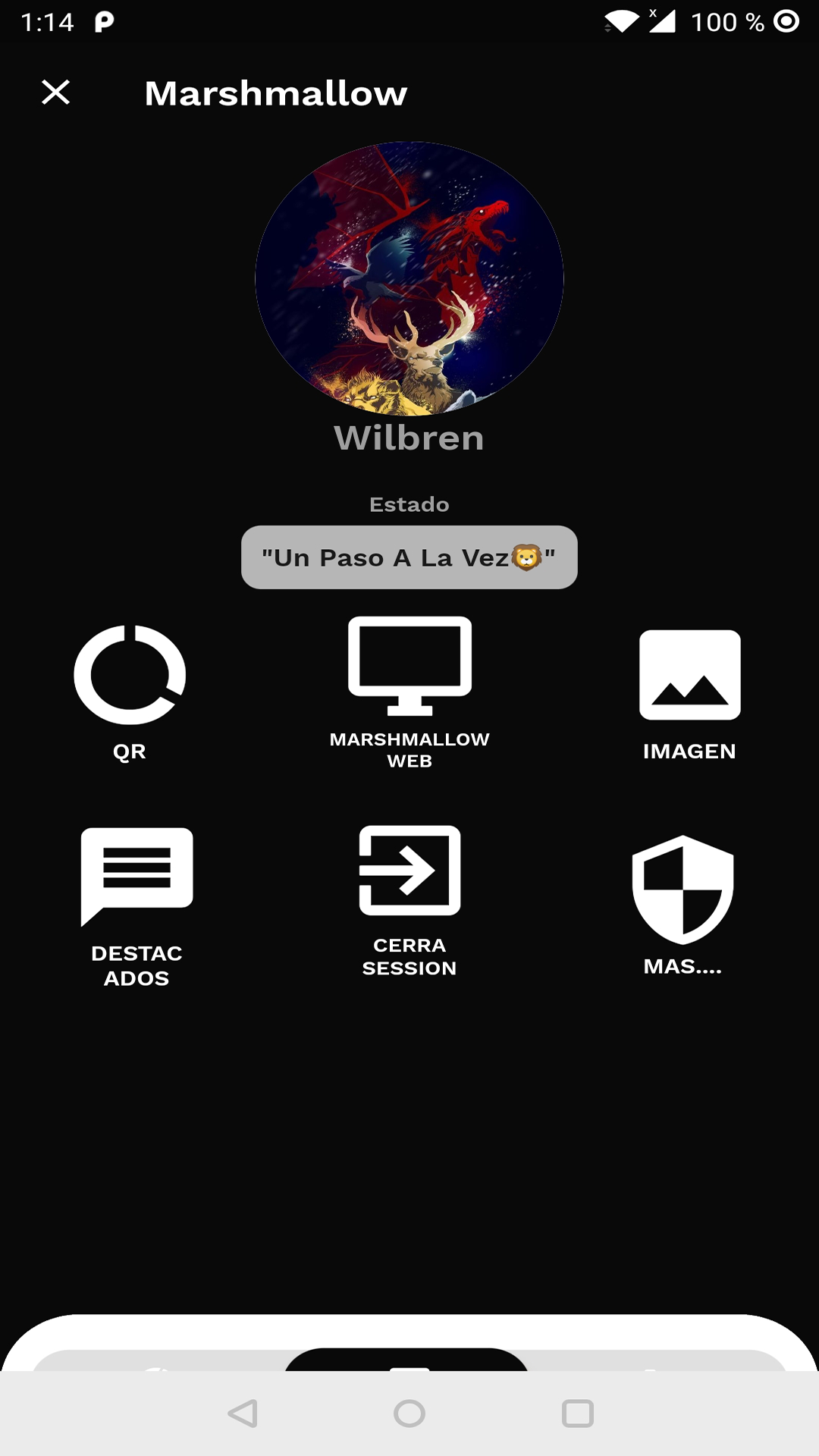819x1456 pixels.
Task: Go back with system navigation
Action: pos(243,1414)
